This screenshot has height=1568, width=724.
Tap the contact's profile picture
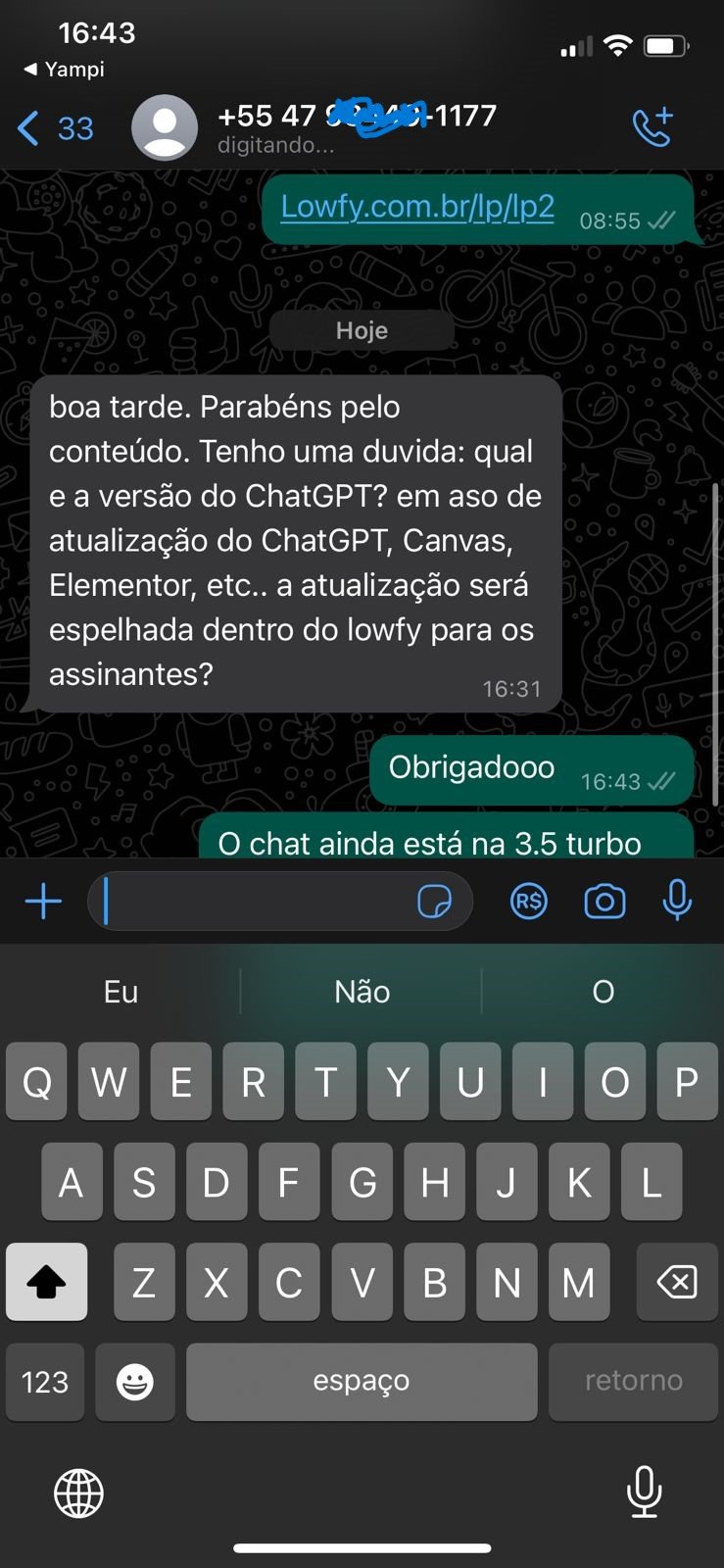coord(166,127)
